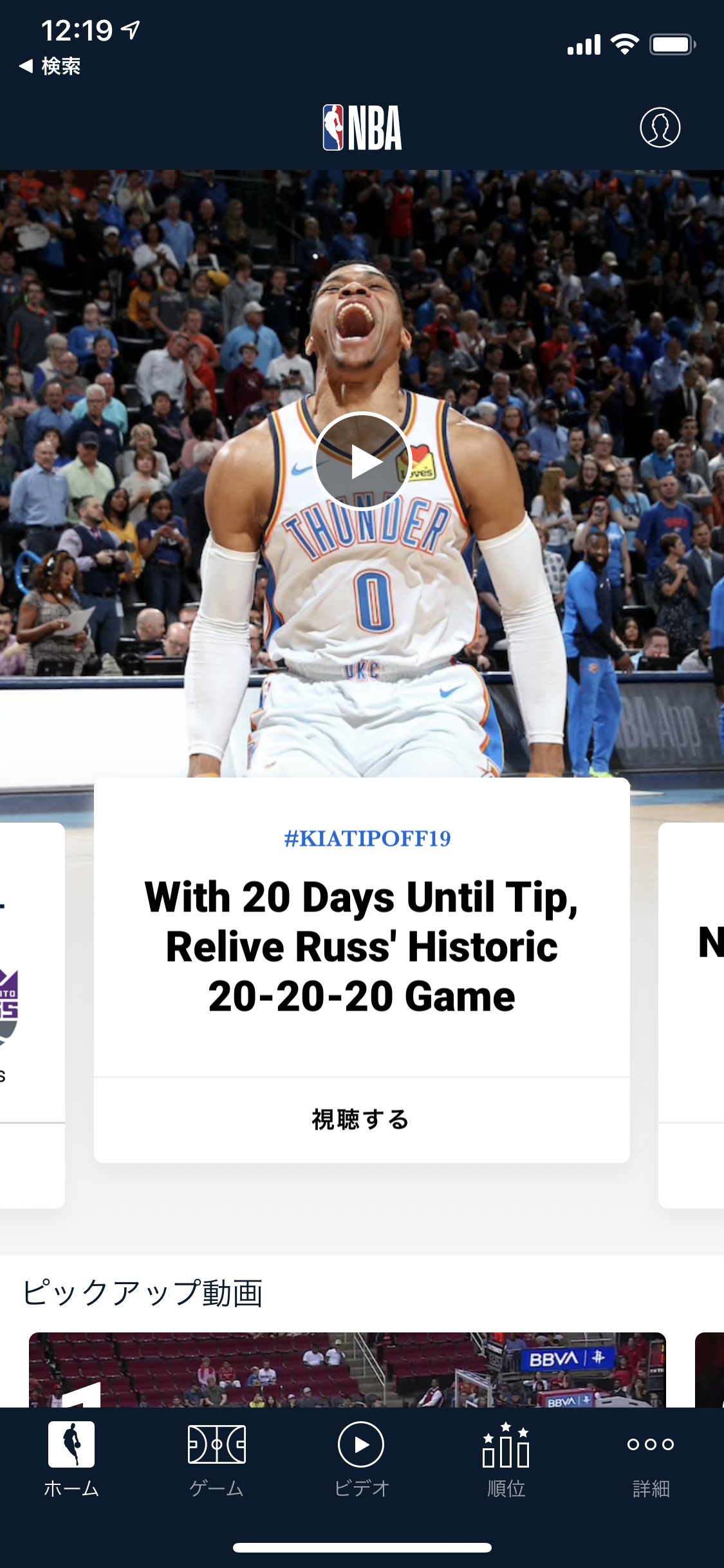Switch to the 順位 tab
Screen dimensions: 724x1568
pyautogui.click(x=506, y=1459)
